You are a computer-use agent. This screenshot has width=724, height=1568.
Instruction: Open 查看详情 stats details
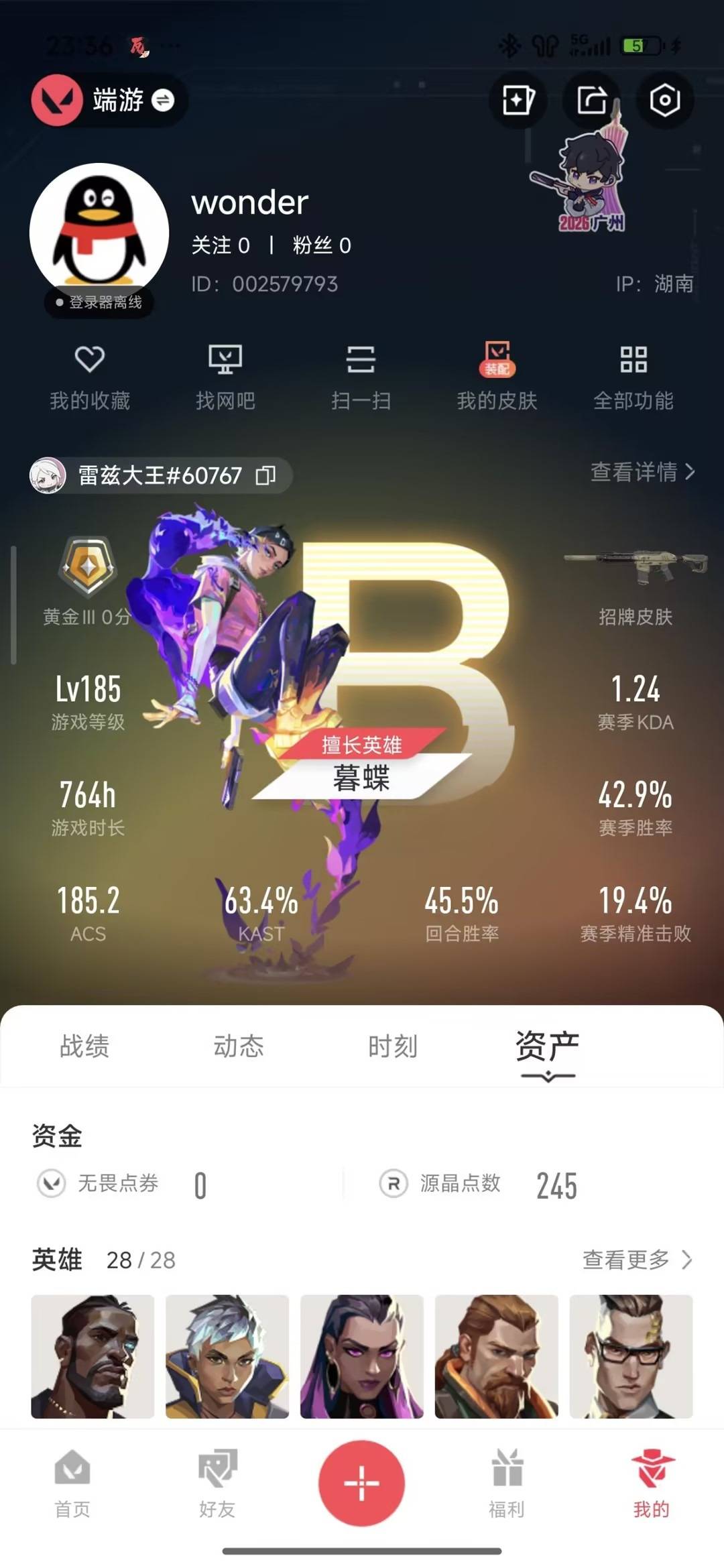click(642, 472)
